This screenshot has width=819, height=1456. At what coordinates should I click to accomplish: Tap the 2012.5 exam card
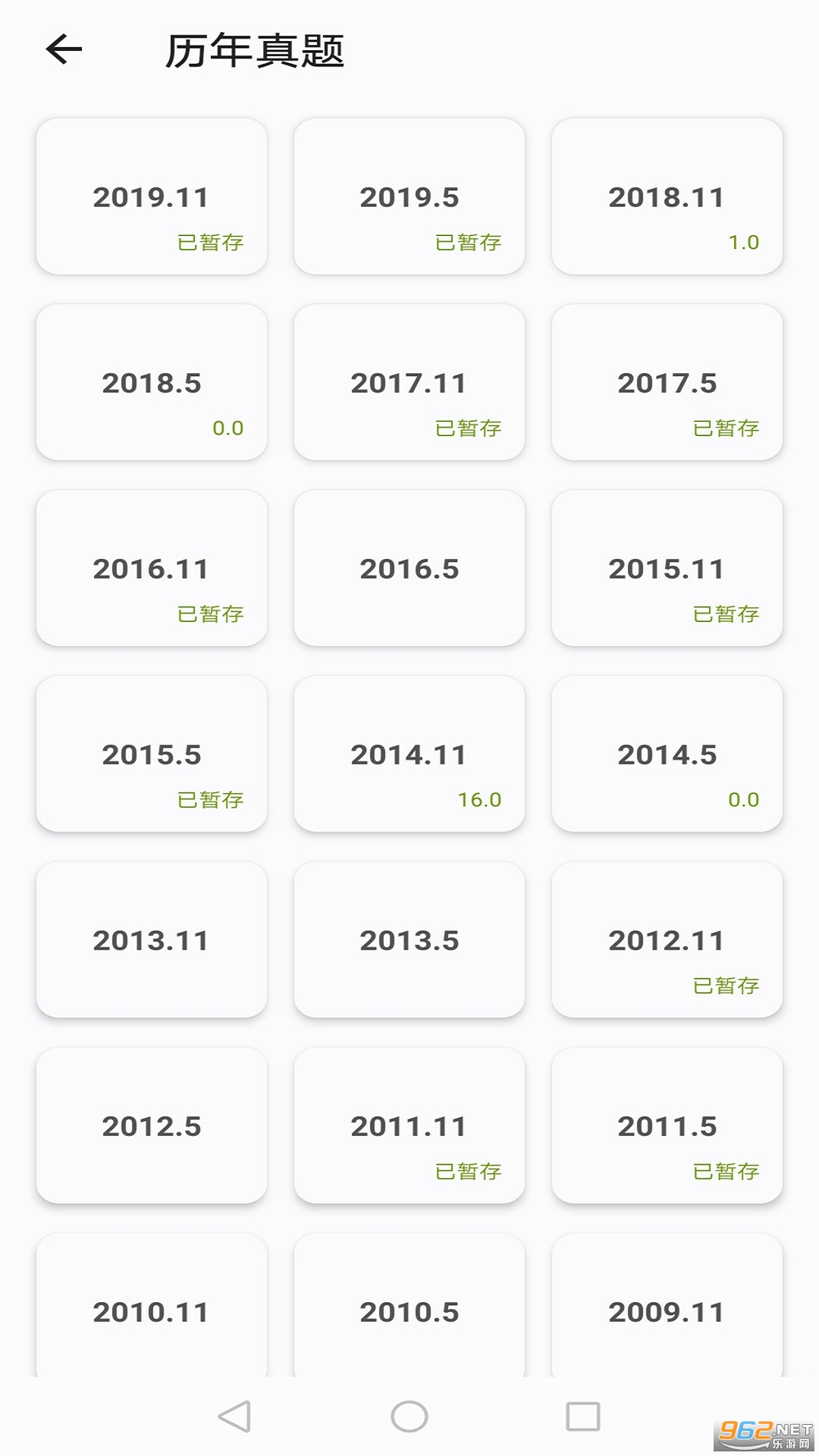[x=152, y=1126]
